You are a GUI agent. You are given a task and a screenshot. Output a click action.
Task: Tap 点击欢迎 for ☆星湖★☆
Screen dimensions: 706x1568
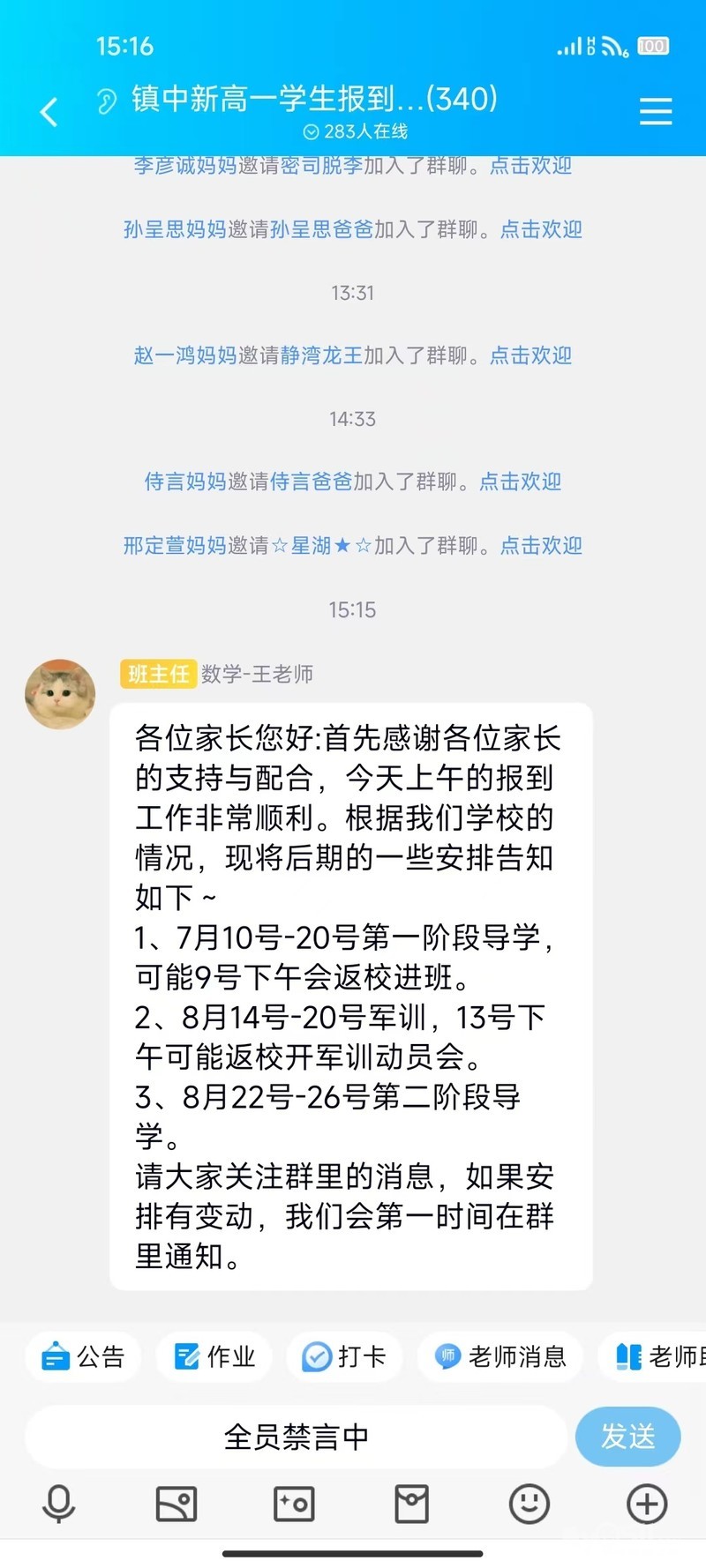point(541,546)
